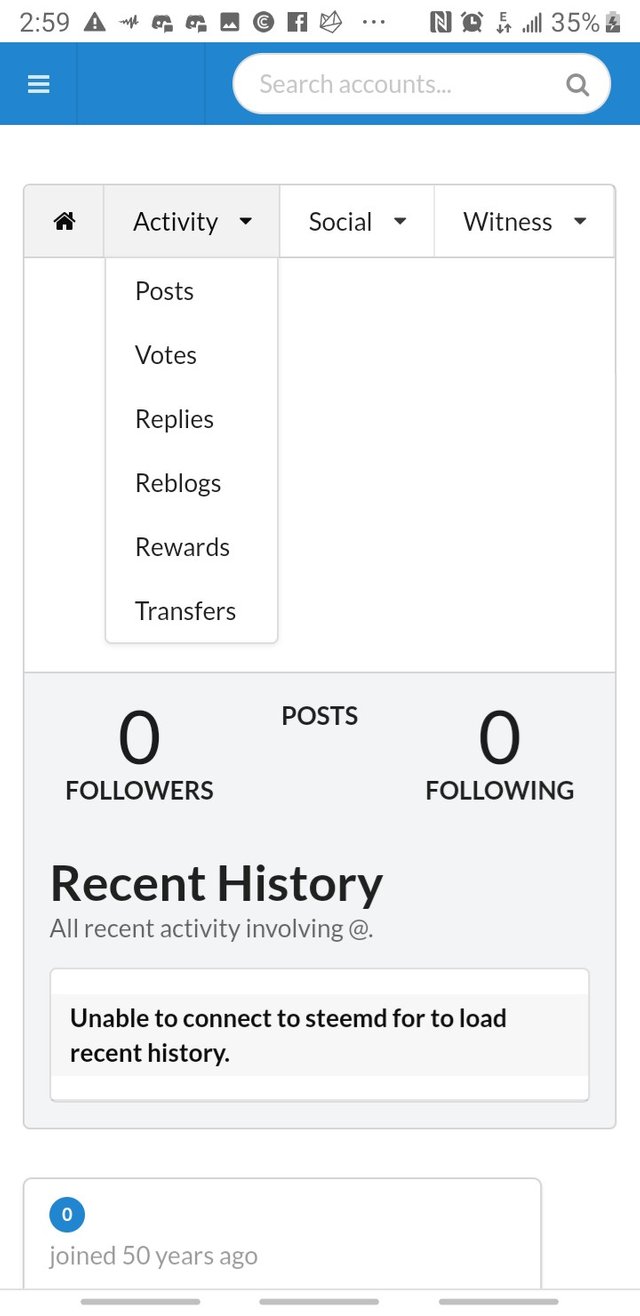The image size is (640, 1316).
Task: Select Posts from Activity menu
Action: 165,291
